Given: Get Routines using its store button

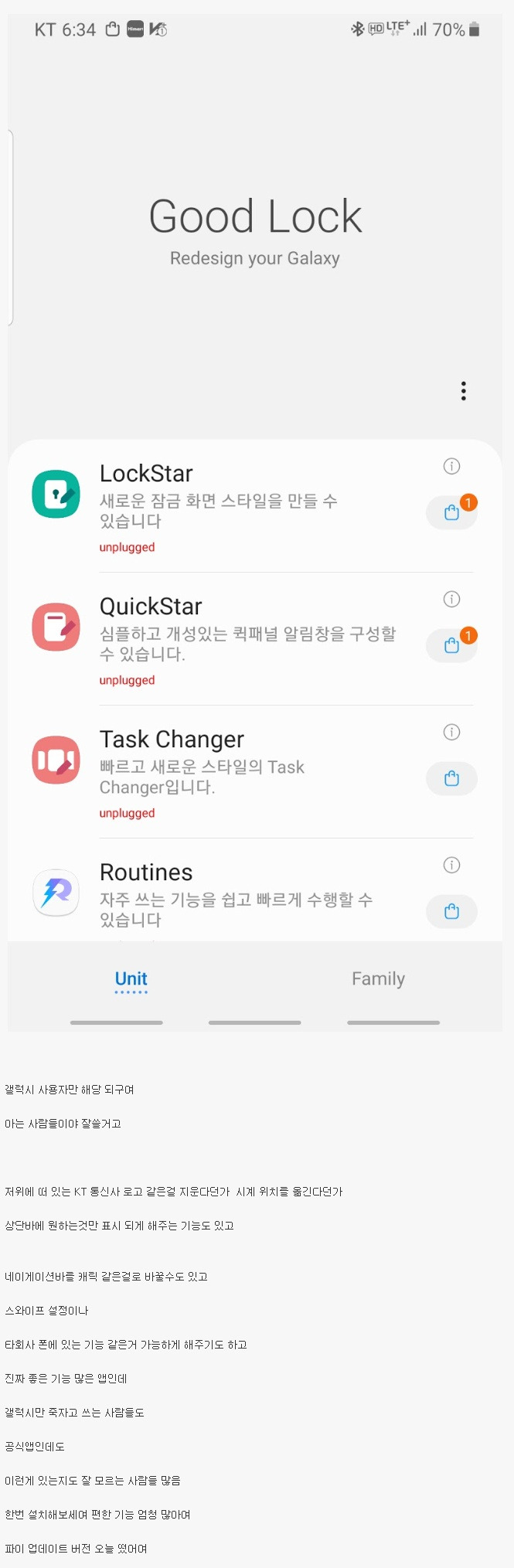Looking at the screenshot, I should coord(451,911).
